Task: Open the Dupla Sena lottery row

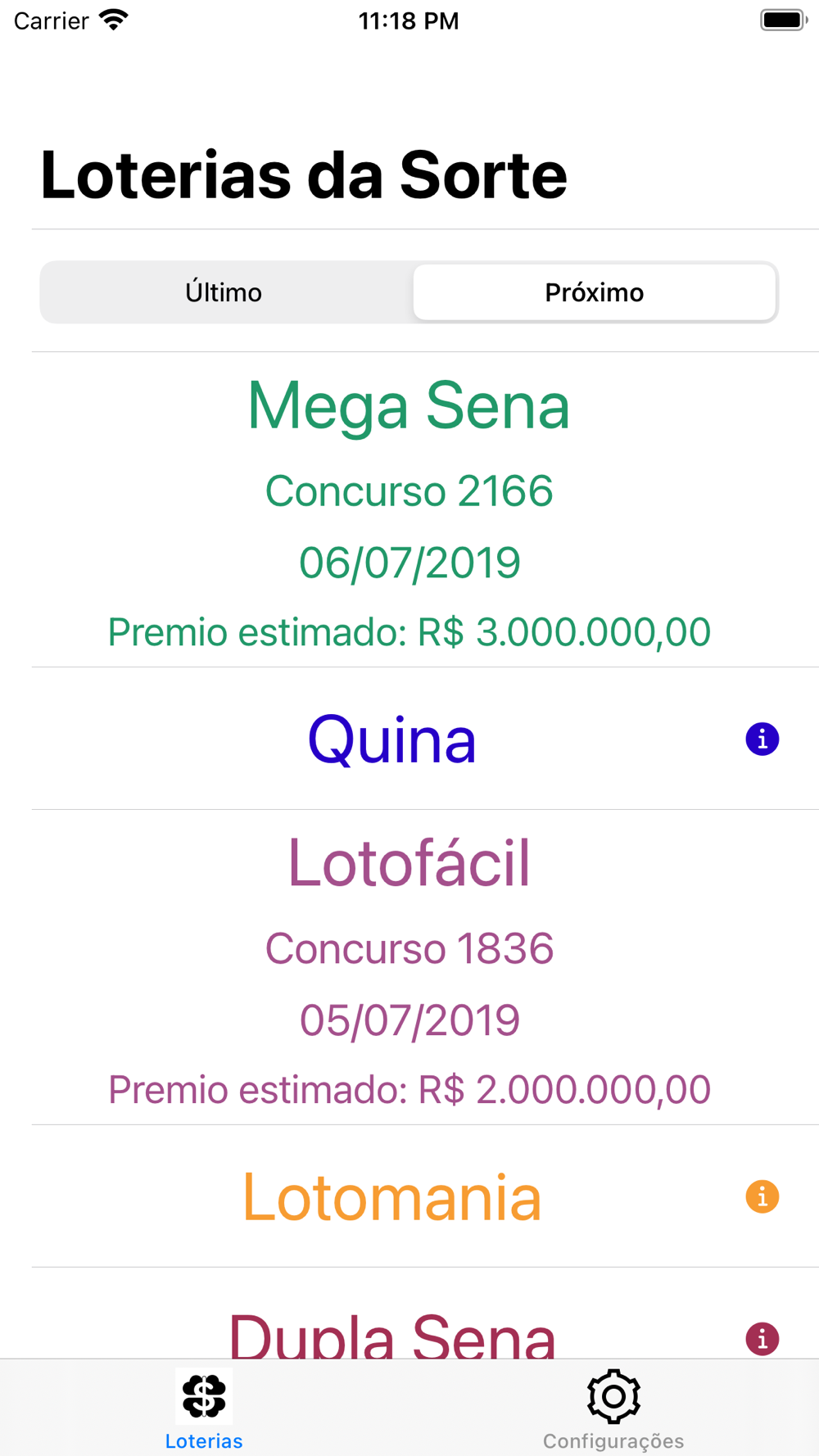Action: 409,1314
